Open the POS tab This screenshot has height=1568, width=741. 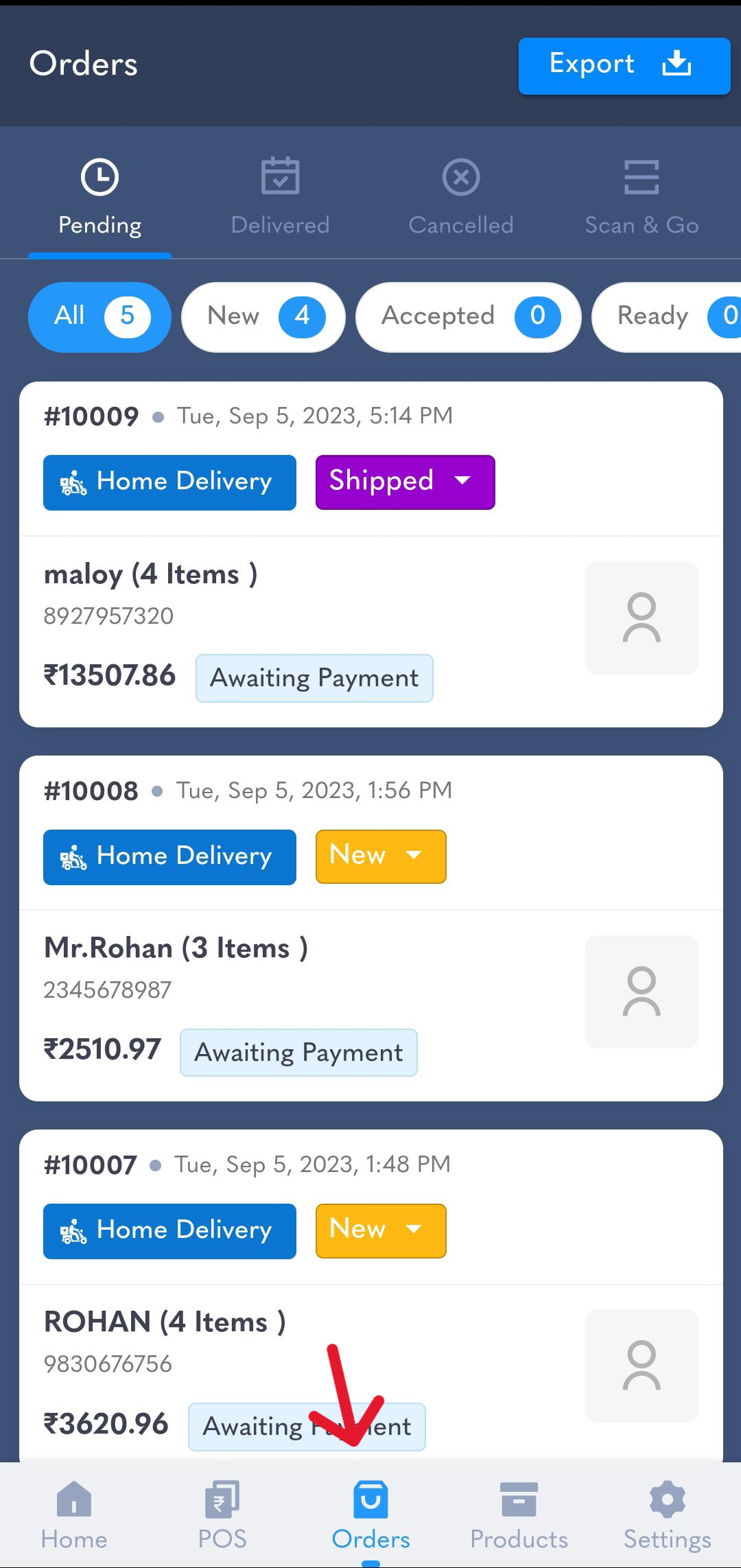pyautogui.click(x=222, y=1515)
